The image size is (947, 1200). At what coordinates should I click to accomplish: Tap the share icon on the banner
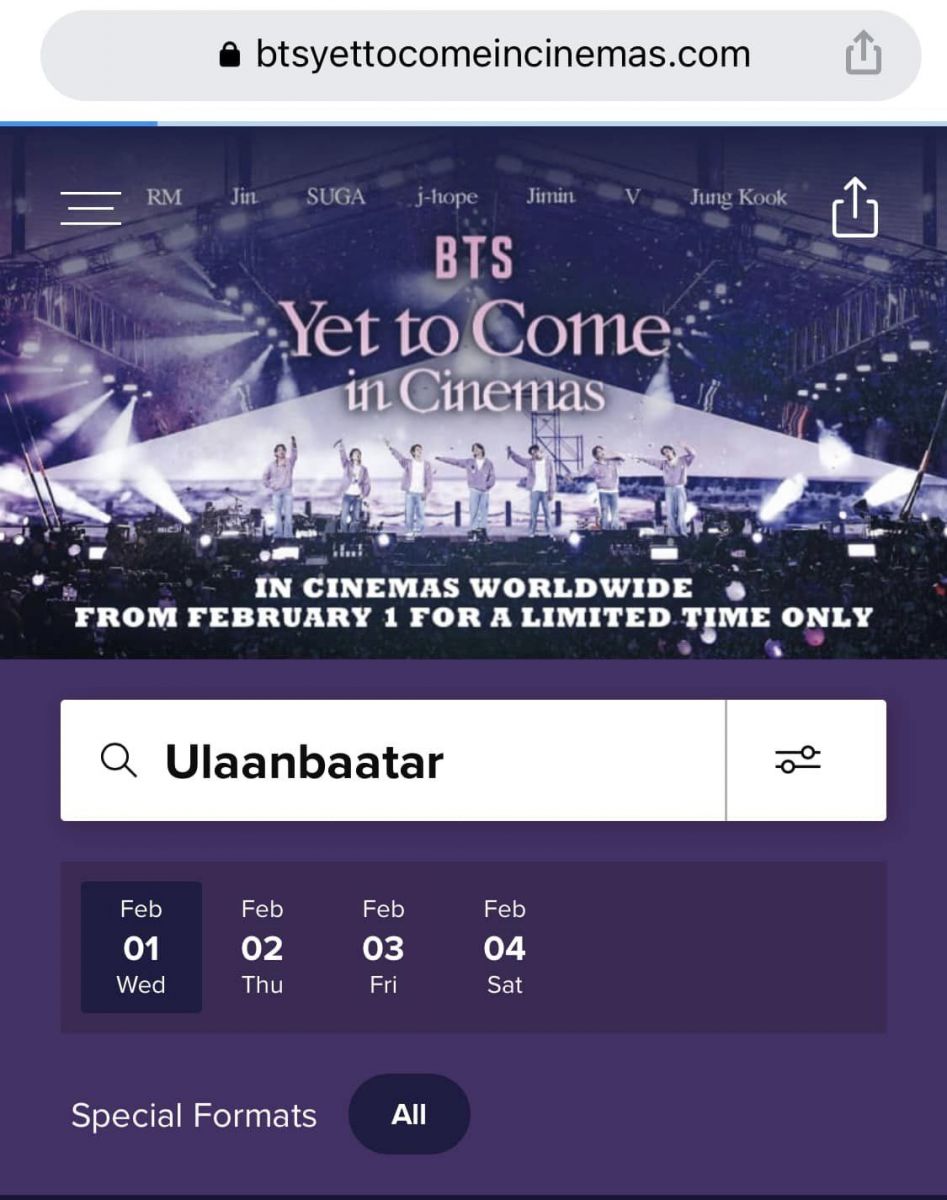pyautogui.click(x=855, y=207)
